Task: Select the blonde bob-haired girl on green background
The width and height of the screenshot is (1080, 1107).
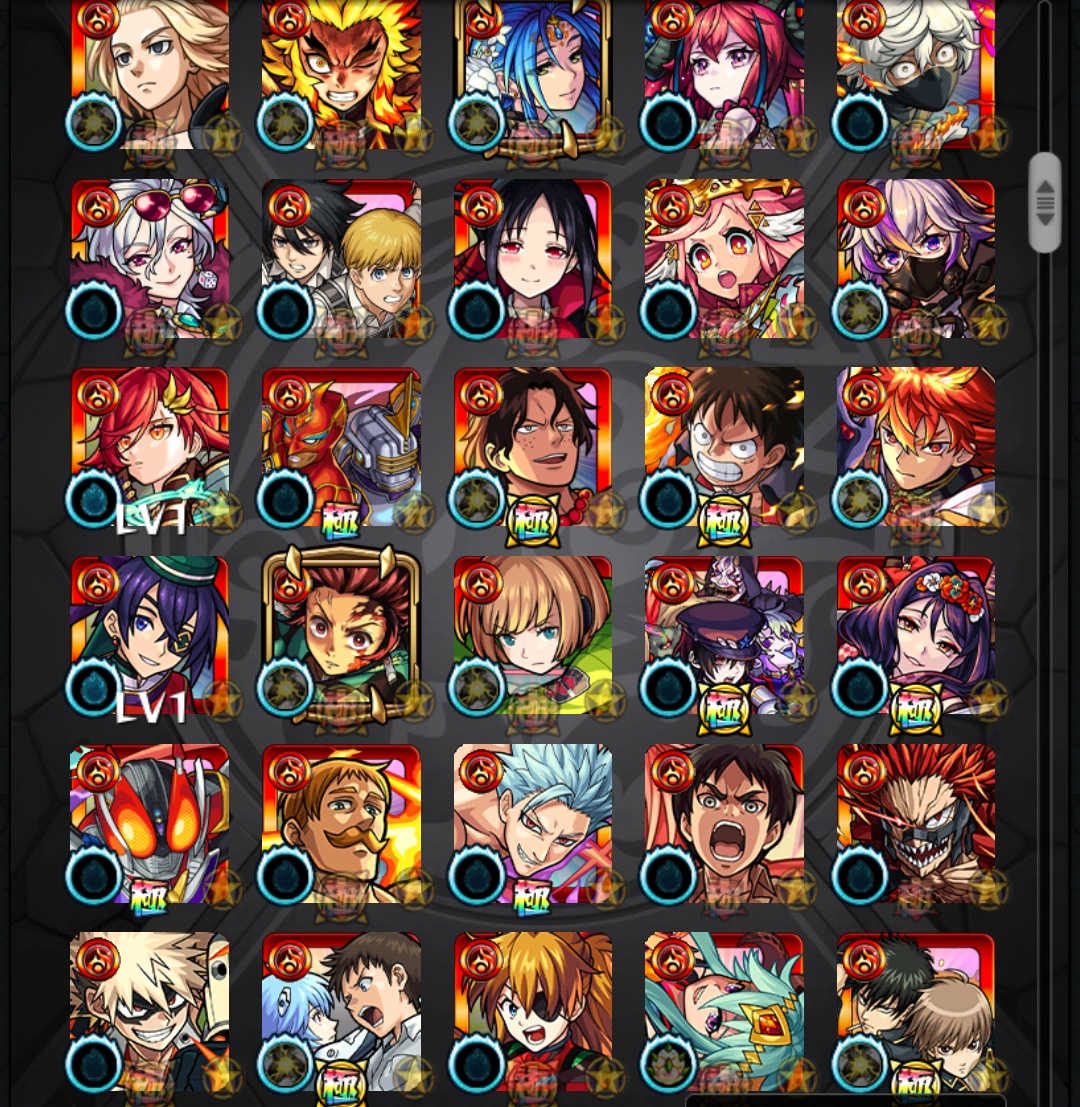Action: pyautogui.click(x=533, y=634)
